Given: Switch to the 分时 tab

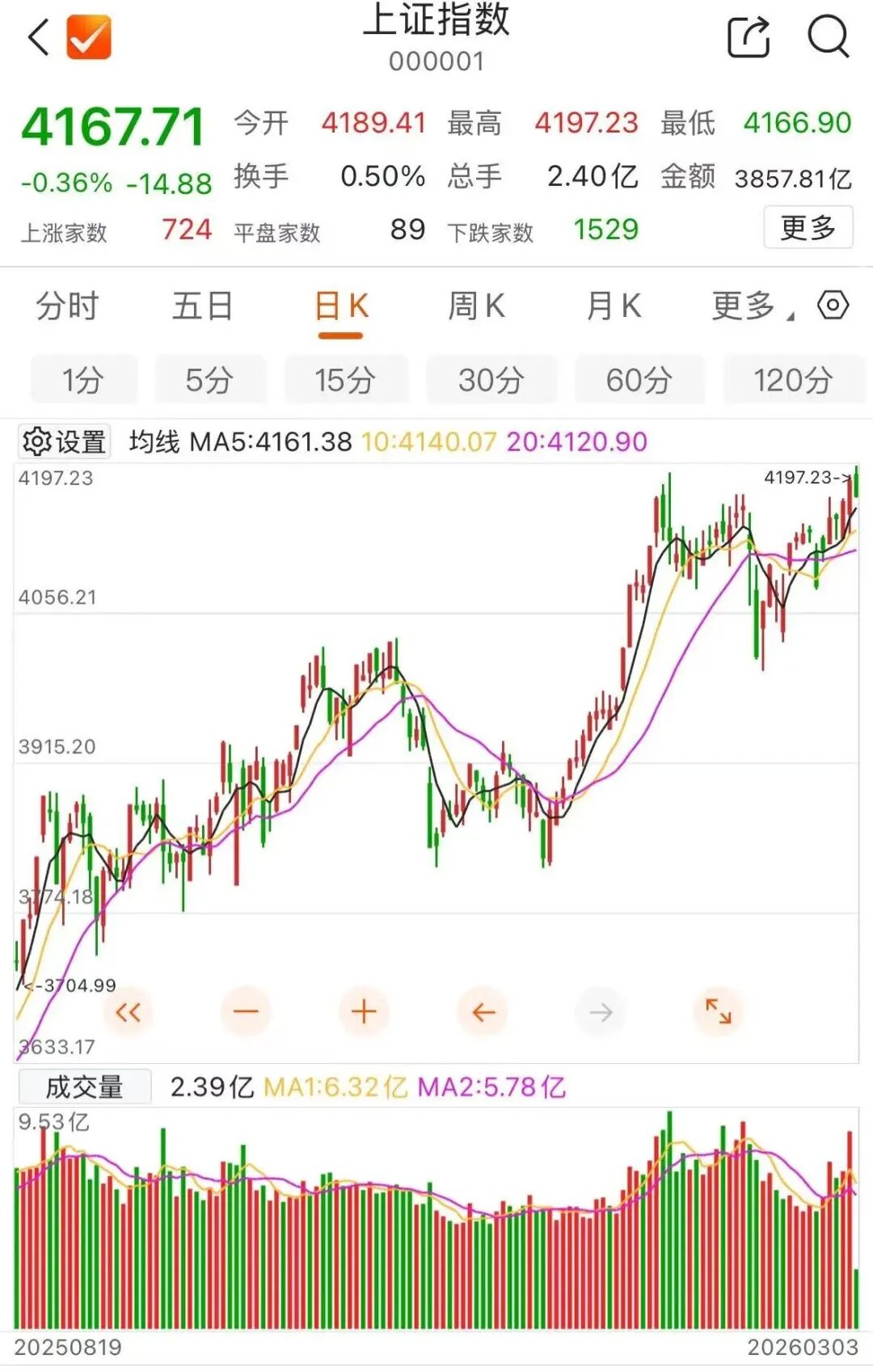Looking at the screenshot, I should pos(67,306).
